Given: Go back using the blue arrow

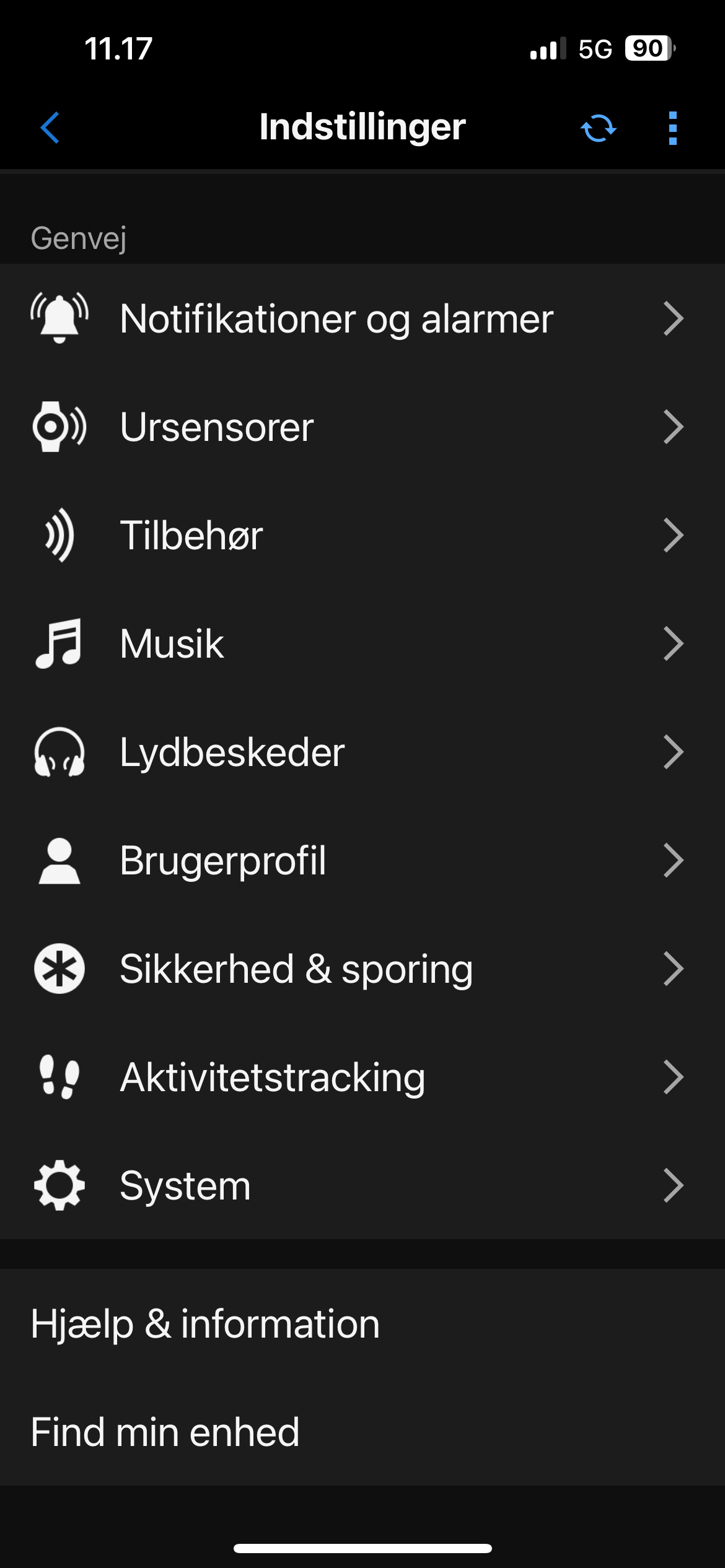Looking at the screenshot, I should [x=50, y=128].
